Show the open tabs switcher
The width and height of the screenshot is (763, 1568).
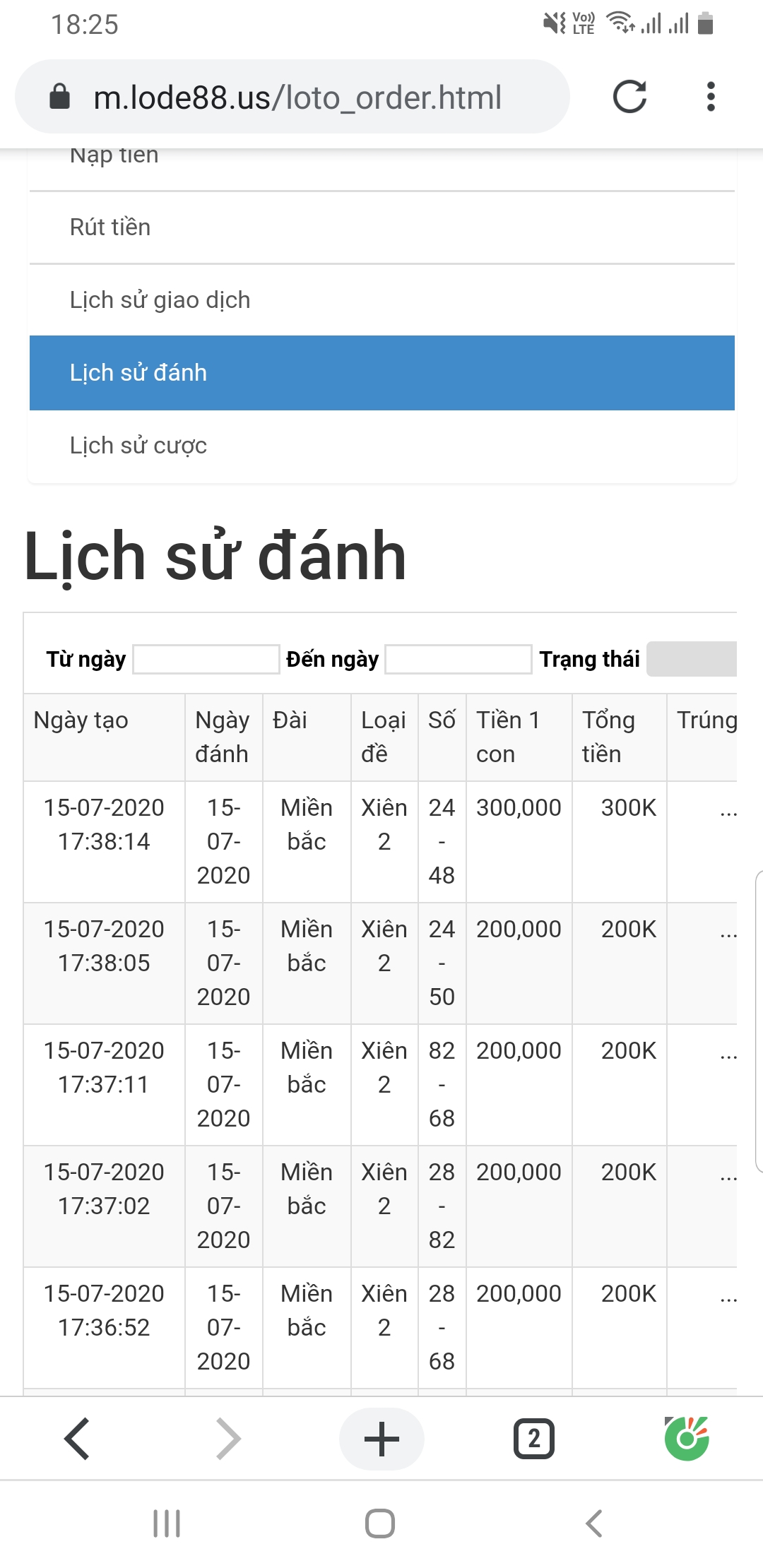point(534,1439)
